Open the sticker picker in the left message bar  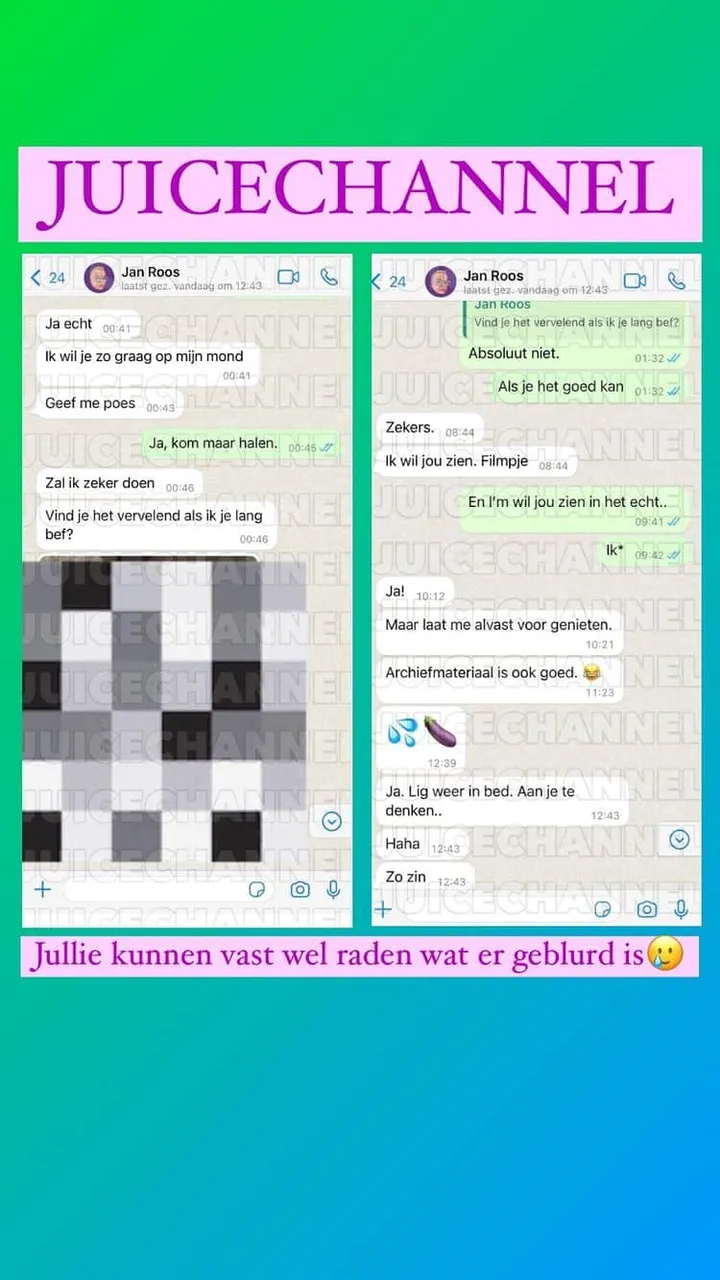click(257, 889)
